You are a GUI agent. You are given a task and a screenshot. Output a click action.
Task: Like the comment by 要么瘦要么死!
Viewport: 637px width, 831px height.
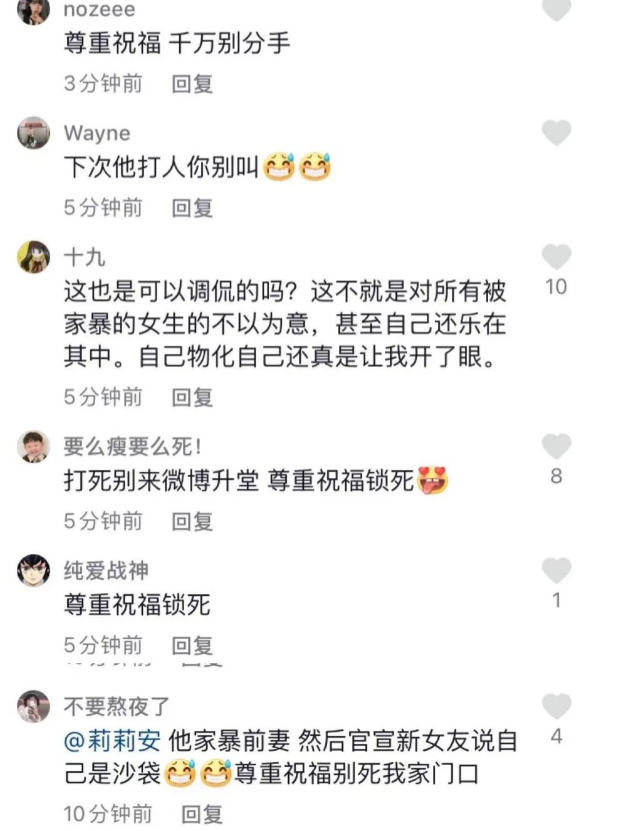pyautogui.click(x=556, y=446)
